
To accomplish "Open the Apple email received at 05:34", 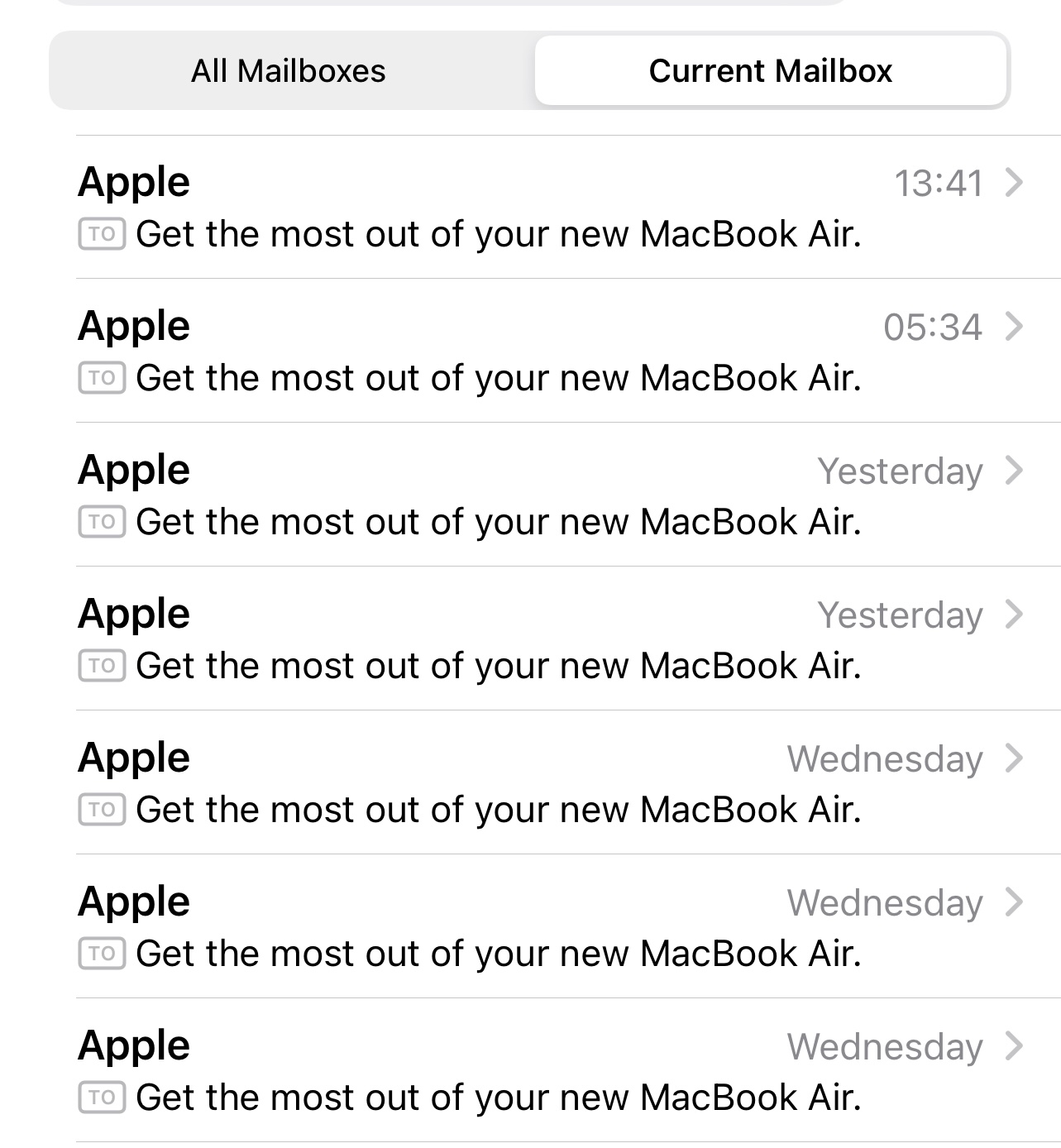I will coord(568,351).
